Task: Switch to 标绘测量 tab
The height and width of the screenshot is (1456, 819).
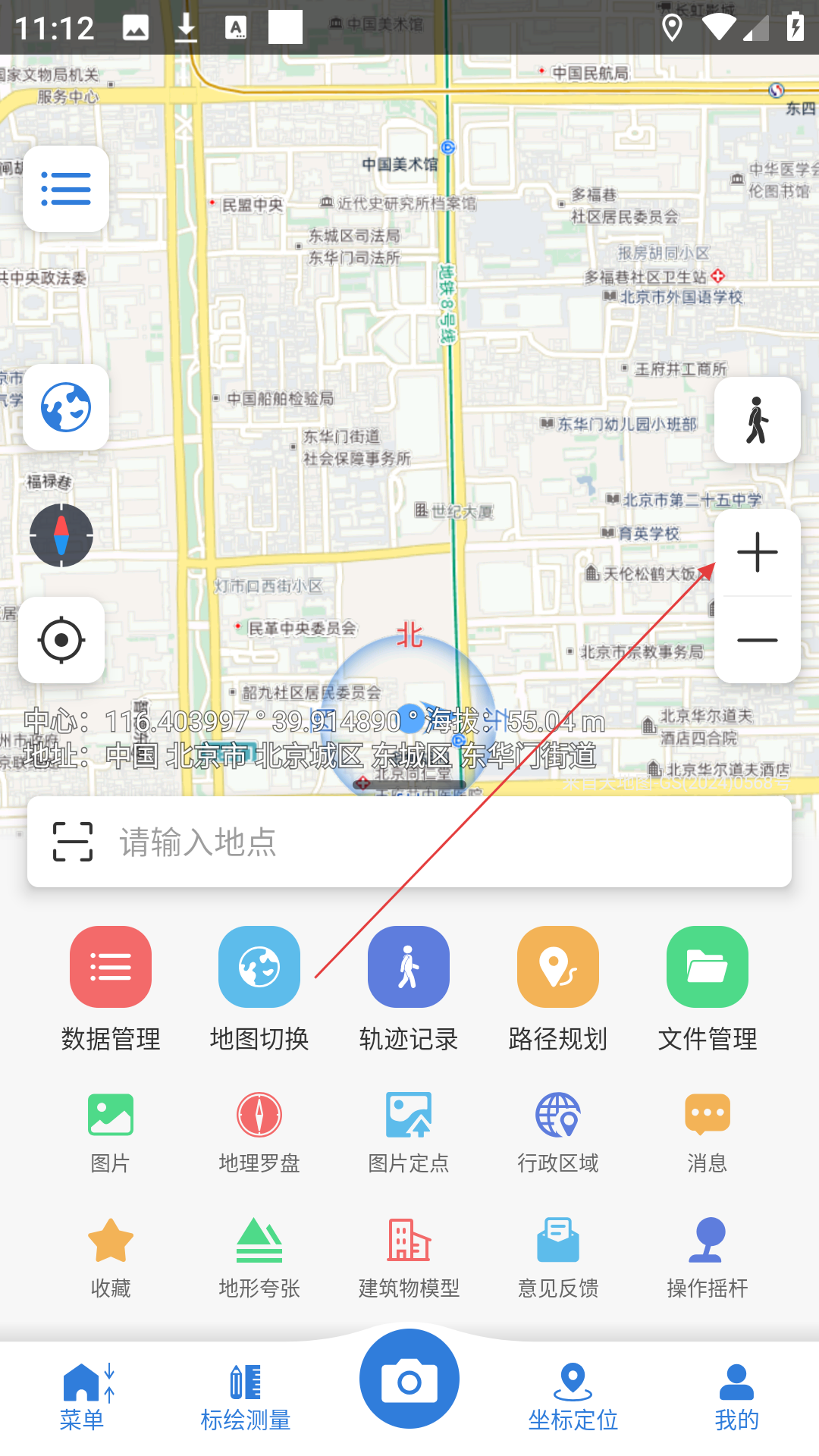Action: tap(246, 1398)
